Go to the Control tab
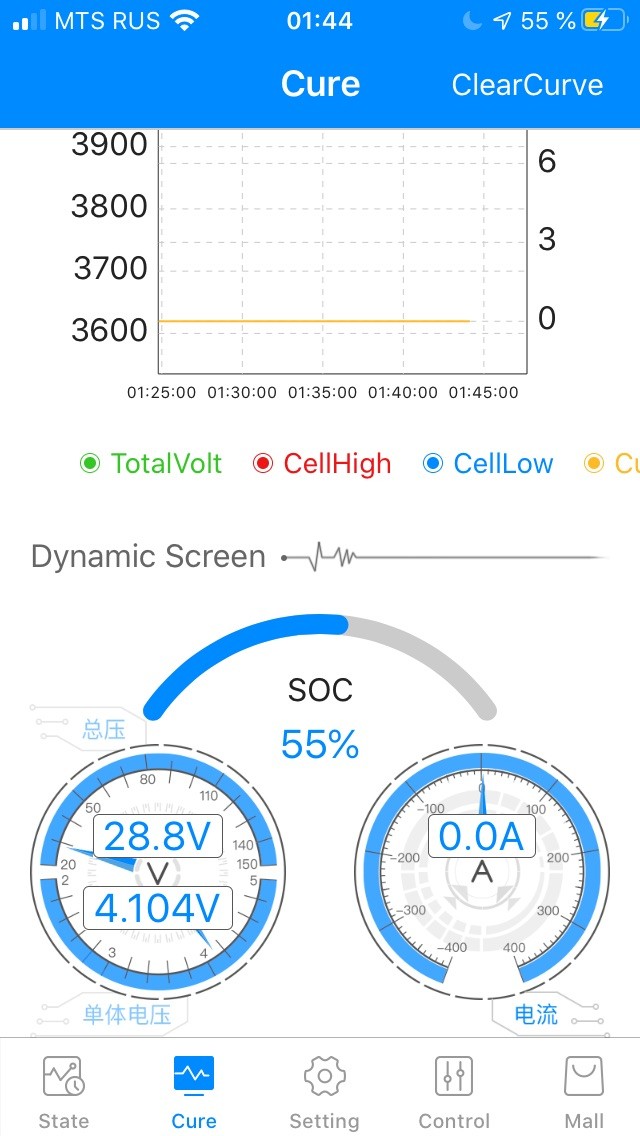Viewport: 640px width, 1136px height. tap(454, 1092)
